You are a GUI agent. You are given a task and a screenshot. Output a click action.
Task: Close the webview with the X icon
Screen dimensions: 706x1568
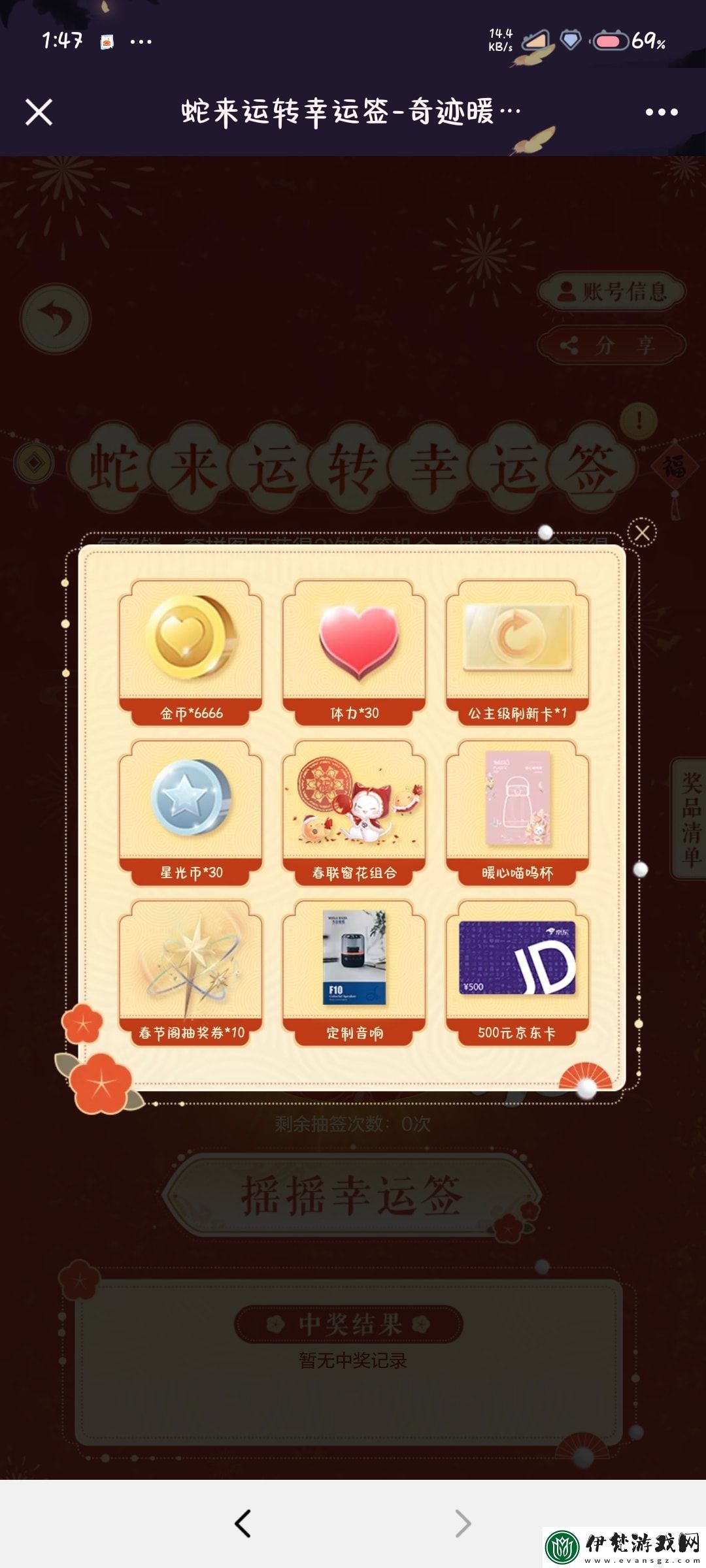pos(39,112)
